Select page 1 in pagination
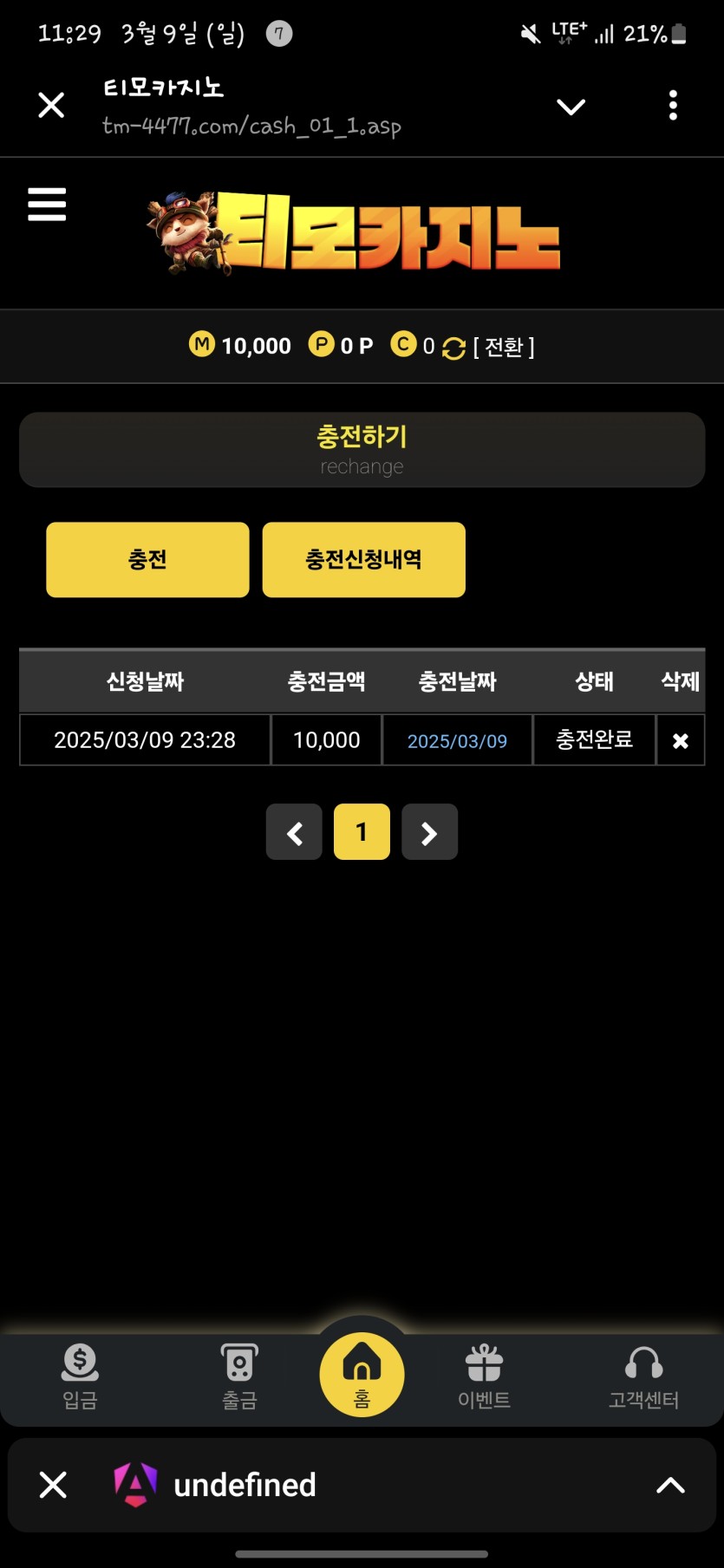The width and height of the screenshot is (724, 1568). [362, 832]
